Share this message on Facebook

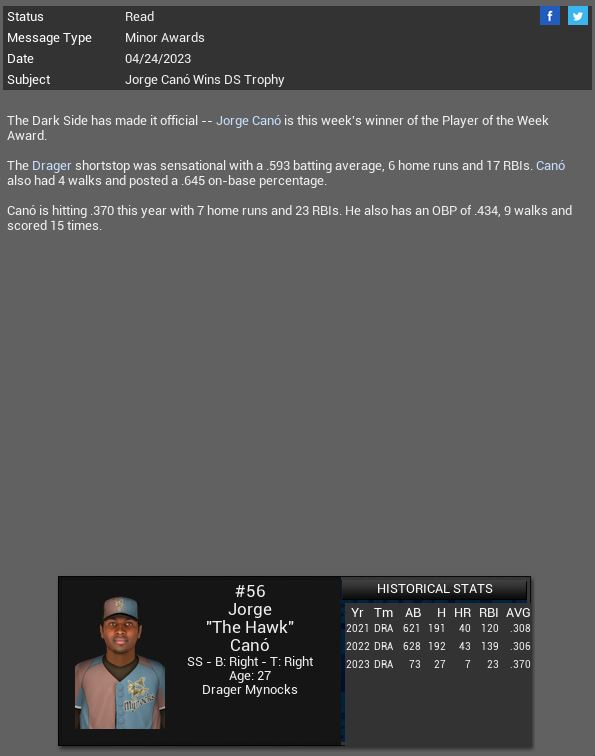549,16
